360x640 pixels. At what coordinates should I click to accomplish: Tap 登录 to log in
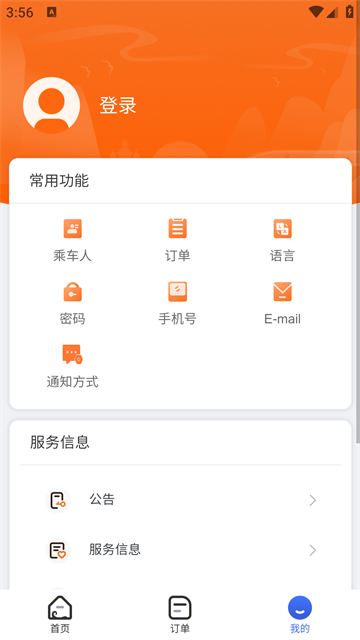(x=118, y=106)
